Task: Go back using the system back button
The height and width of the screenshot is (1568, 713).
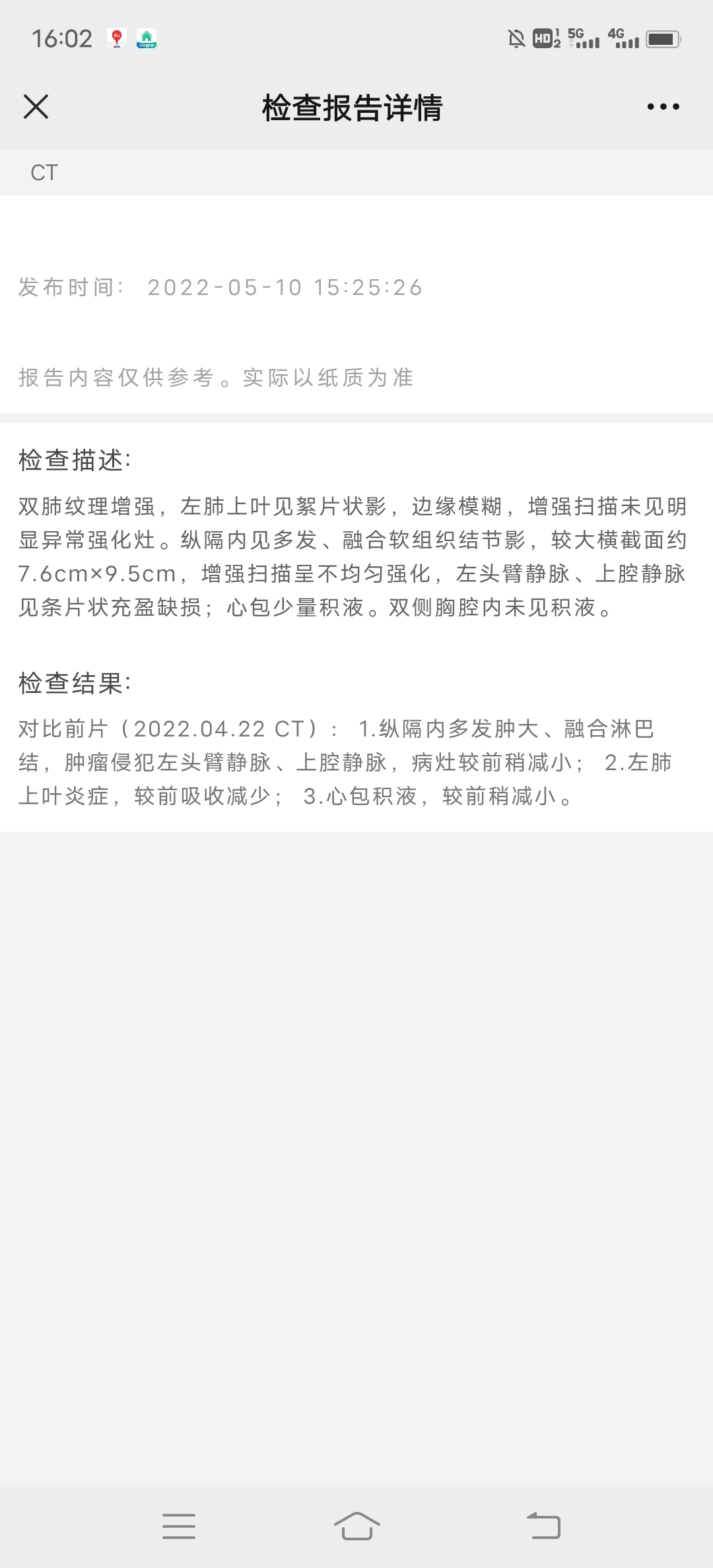Action: tap(543, 1526)
